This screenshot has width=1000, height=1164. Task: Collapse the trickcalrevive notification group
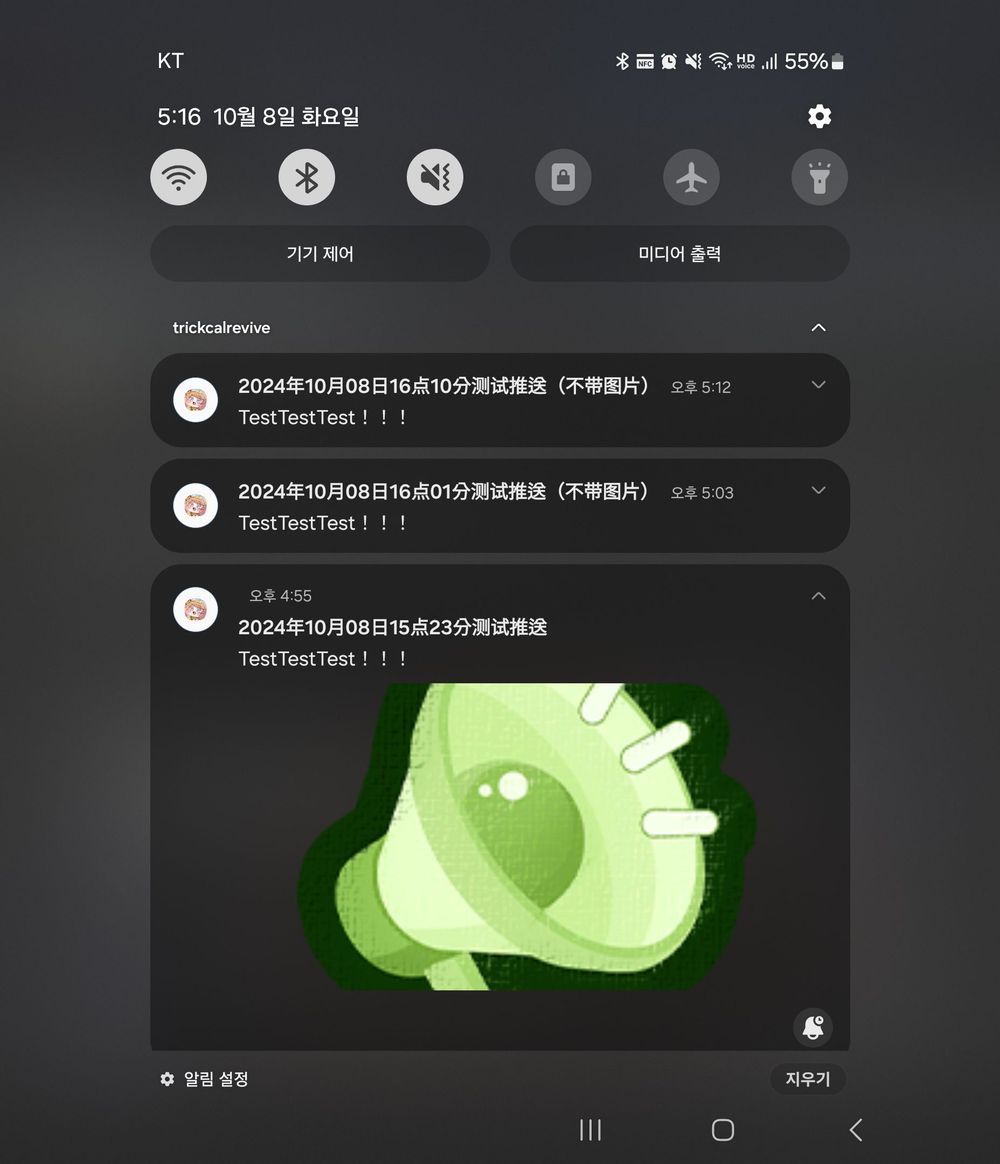818,328
